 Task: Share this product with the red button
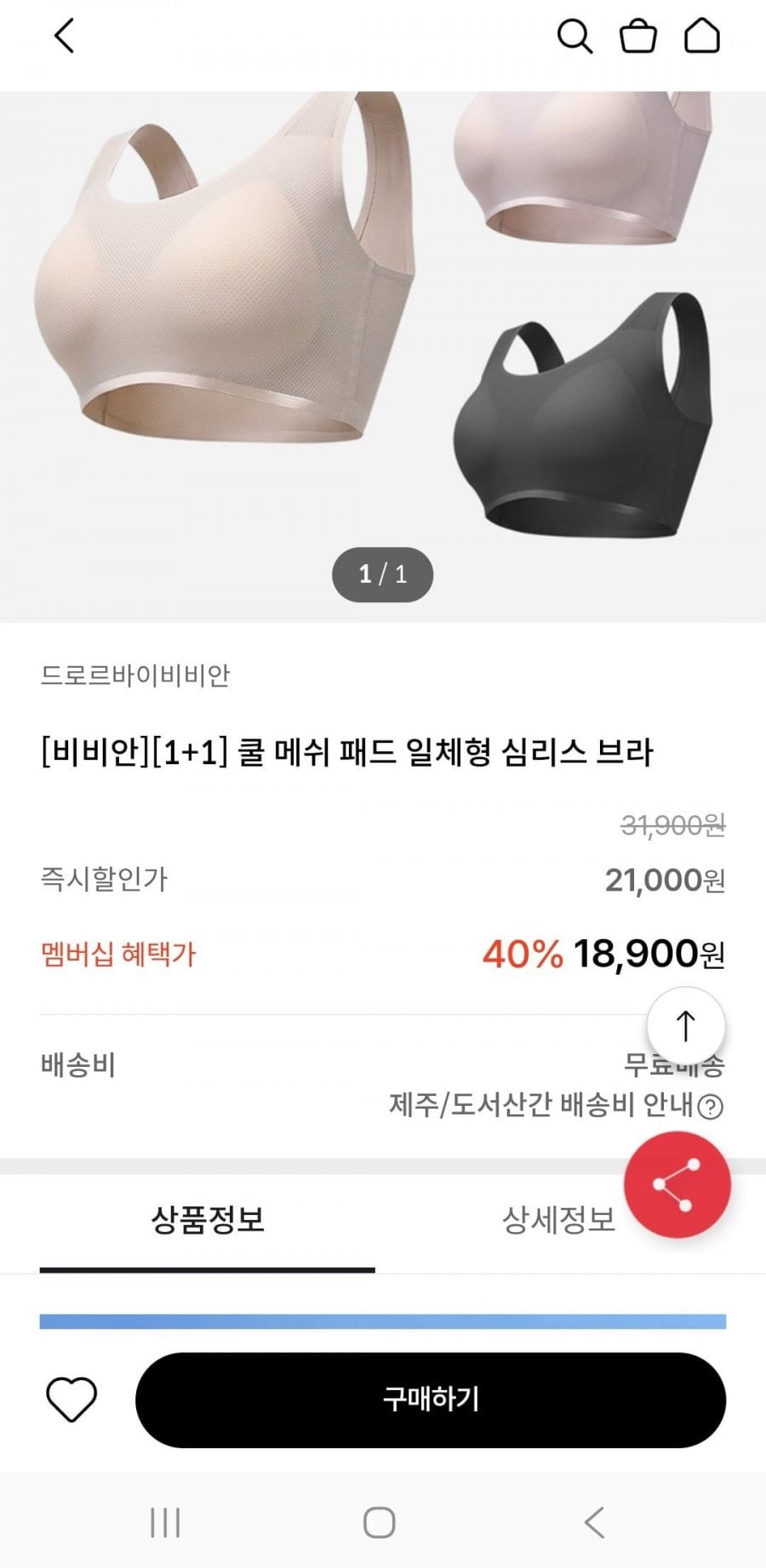(677, 1184)
